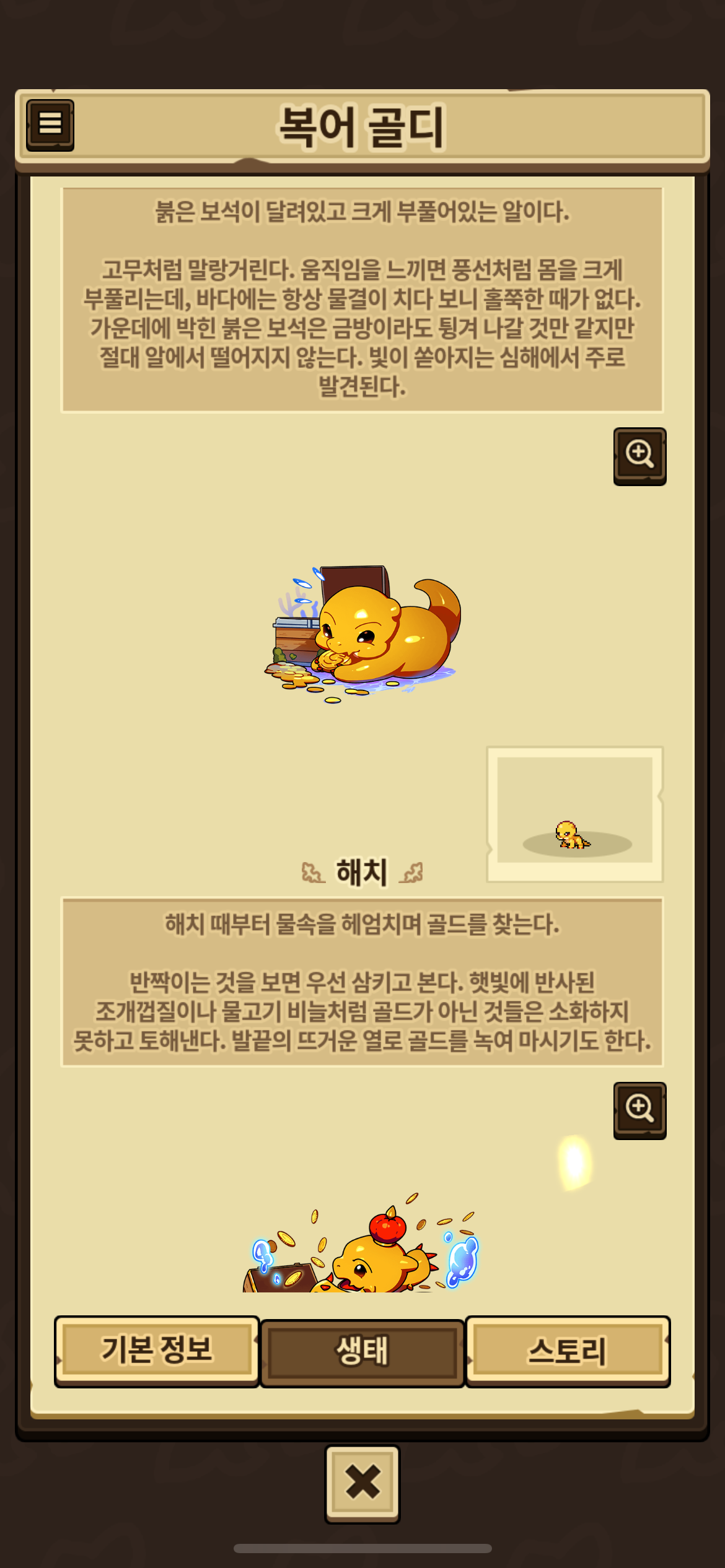Open the 스토리 tab

coord(567,1351)
